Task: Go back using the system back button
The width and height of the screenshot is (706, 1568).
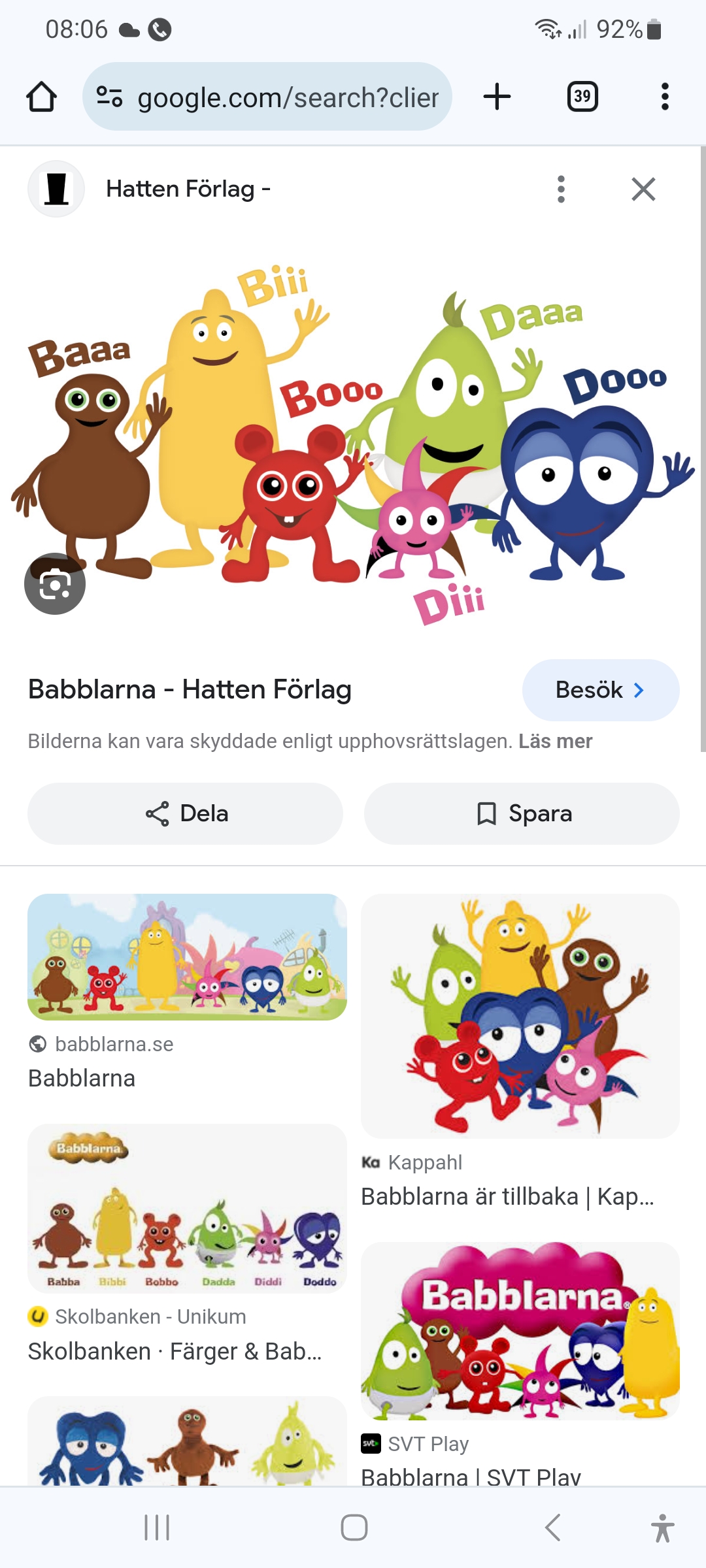Action: (x=552, y=1527)
